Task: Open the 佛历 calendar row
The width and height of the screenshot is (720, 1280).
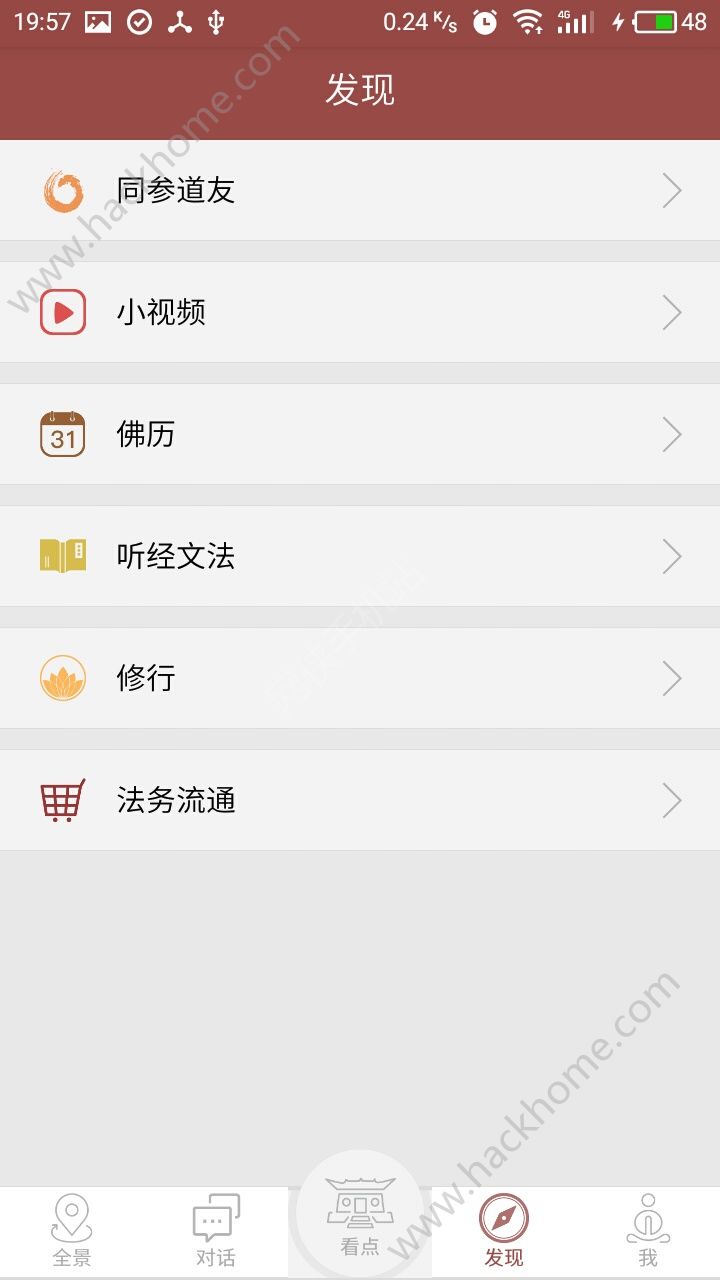Action: [360, 435]
